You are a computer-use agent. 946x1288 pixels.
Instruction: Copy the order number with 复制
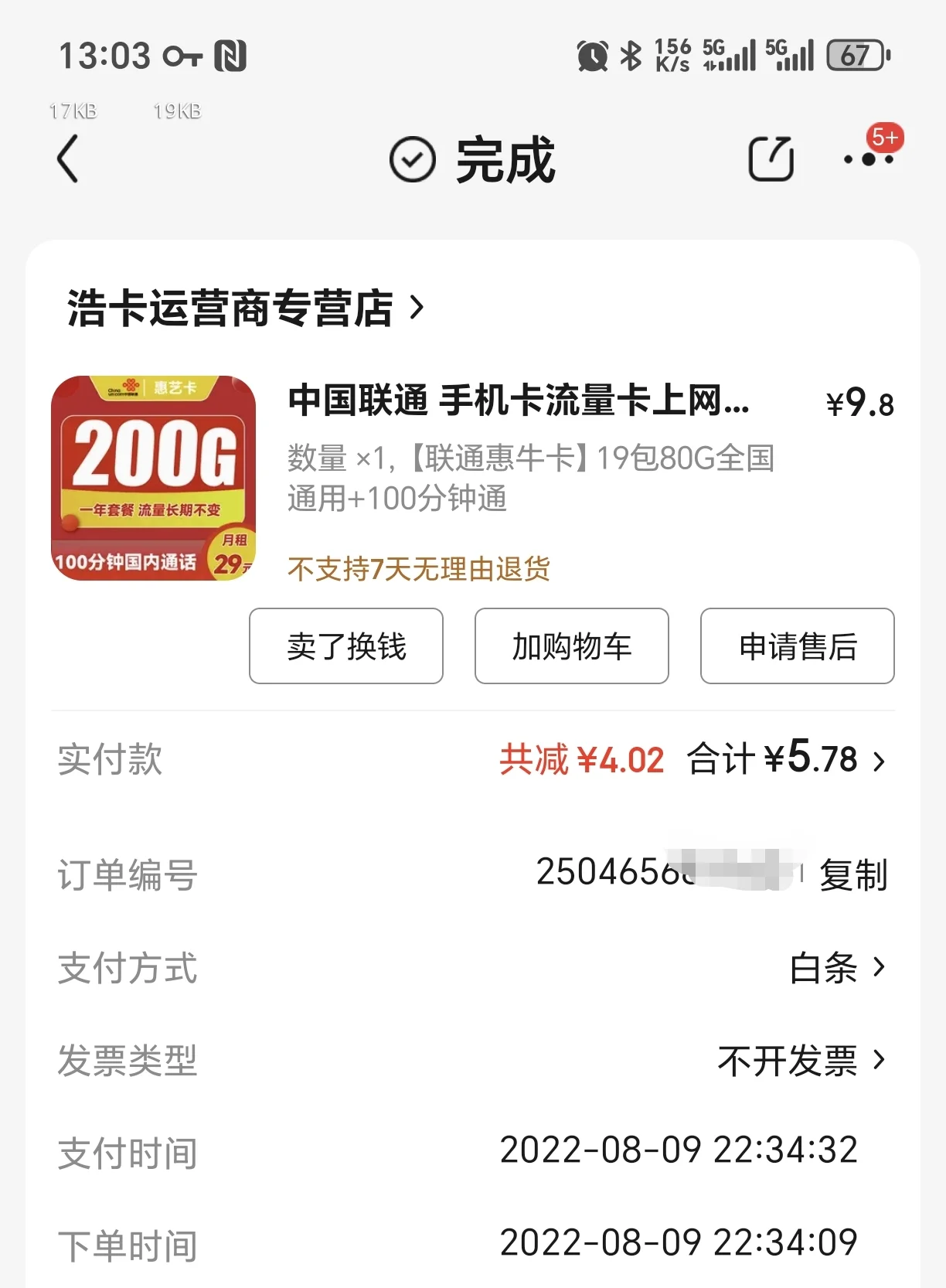(x=853, y=875)
